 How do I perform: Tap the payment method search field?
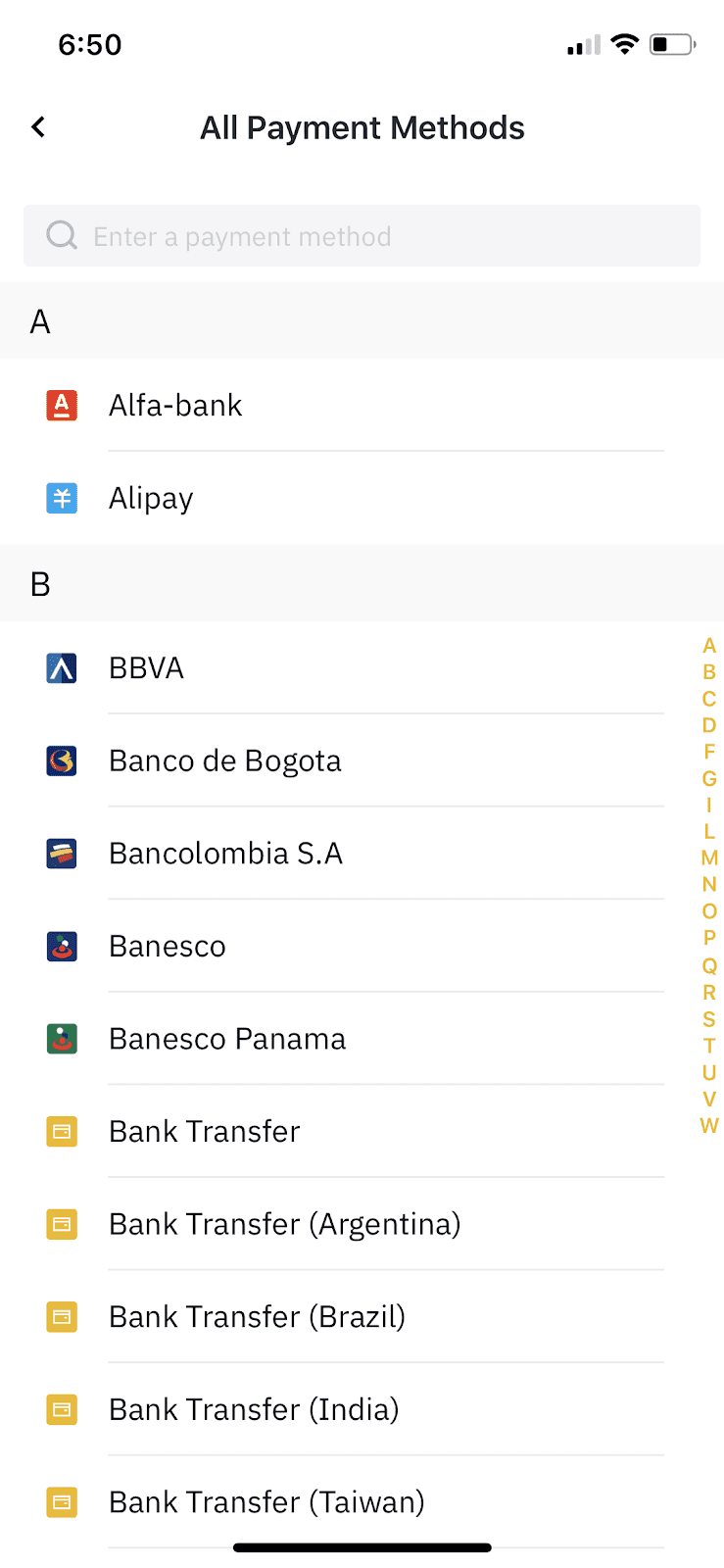362,236
